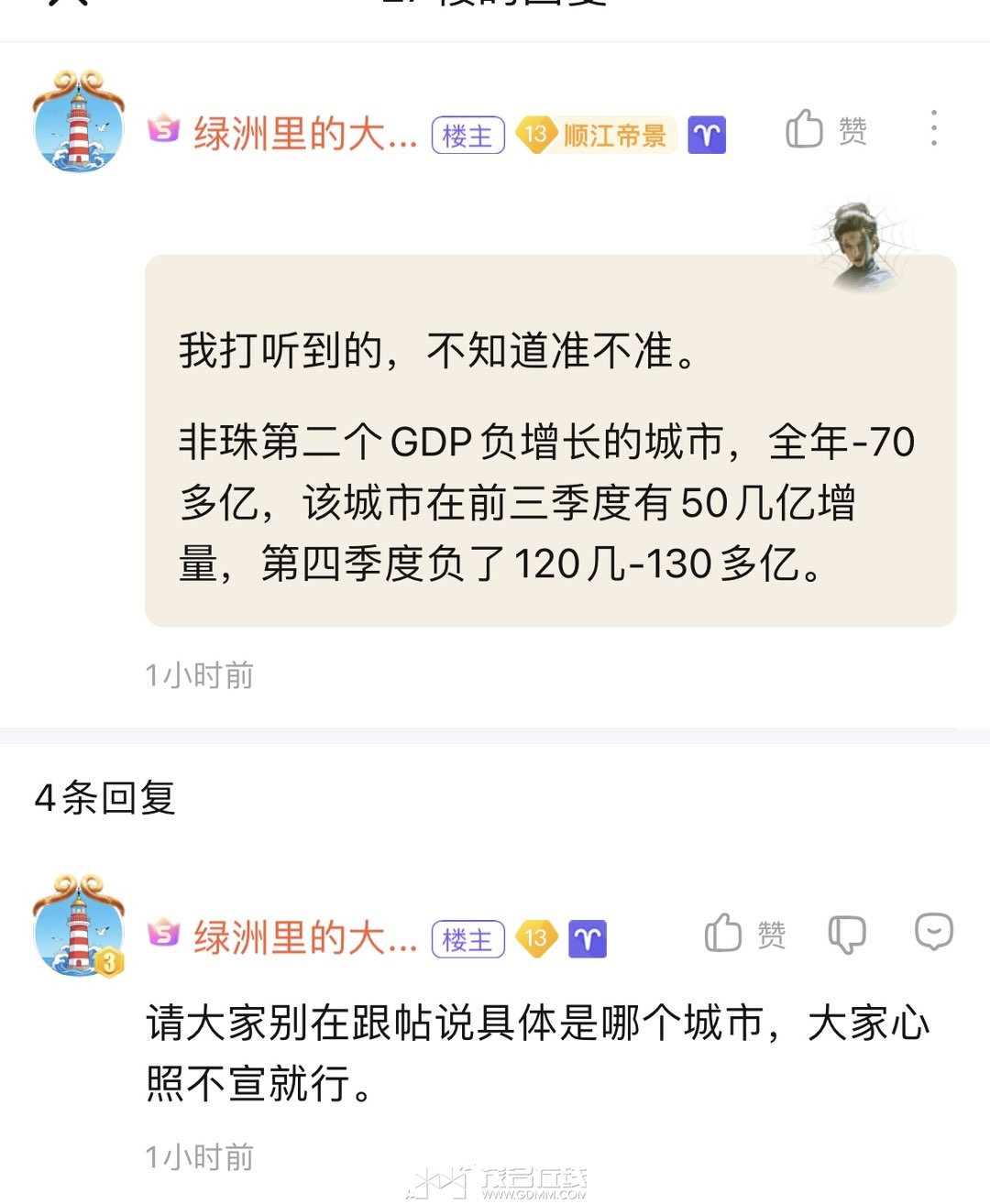Open the reply author's username 绿洲里的大...

tap(304, 938)
